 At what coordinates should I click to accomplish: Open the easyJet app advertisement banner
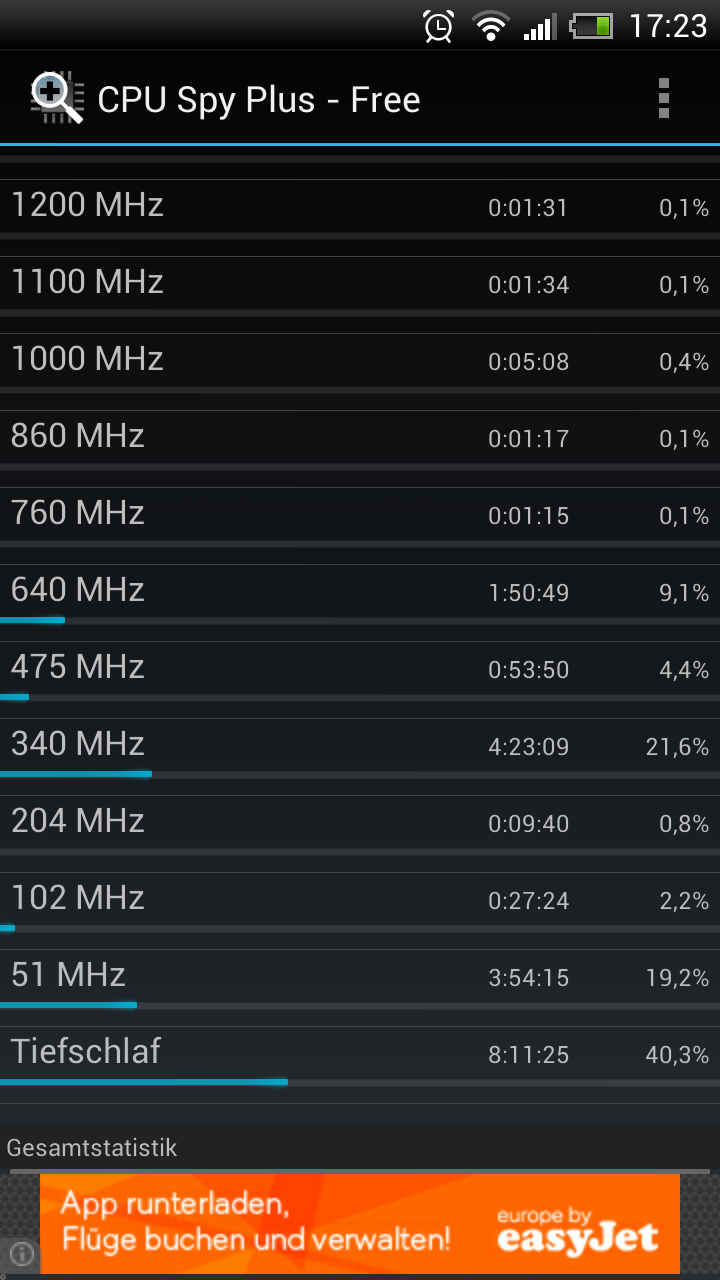(360, 1224)
